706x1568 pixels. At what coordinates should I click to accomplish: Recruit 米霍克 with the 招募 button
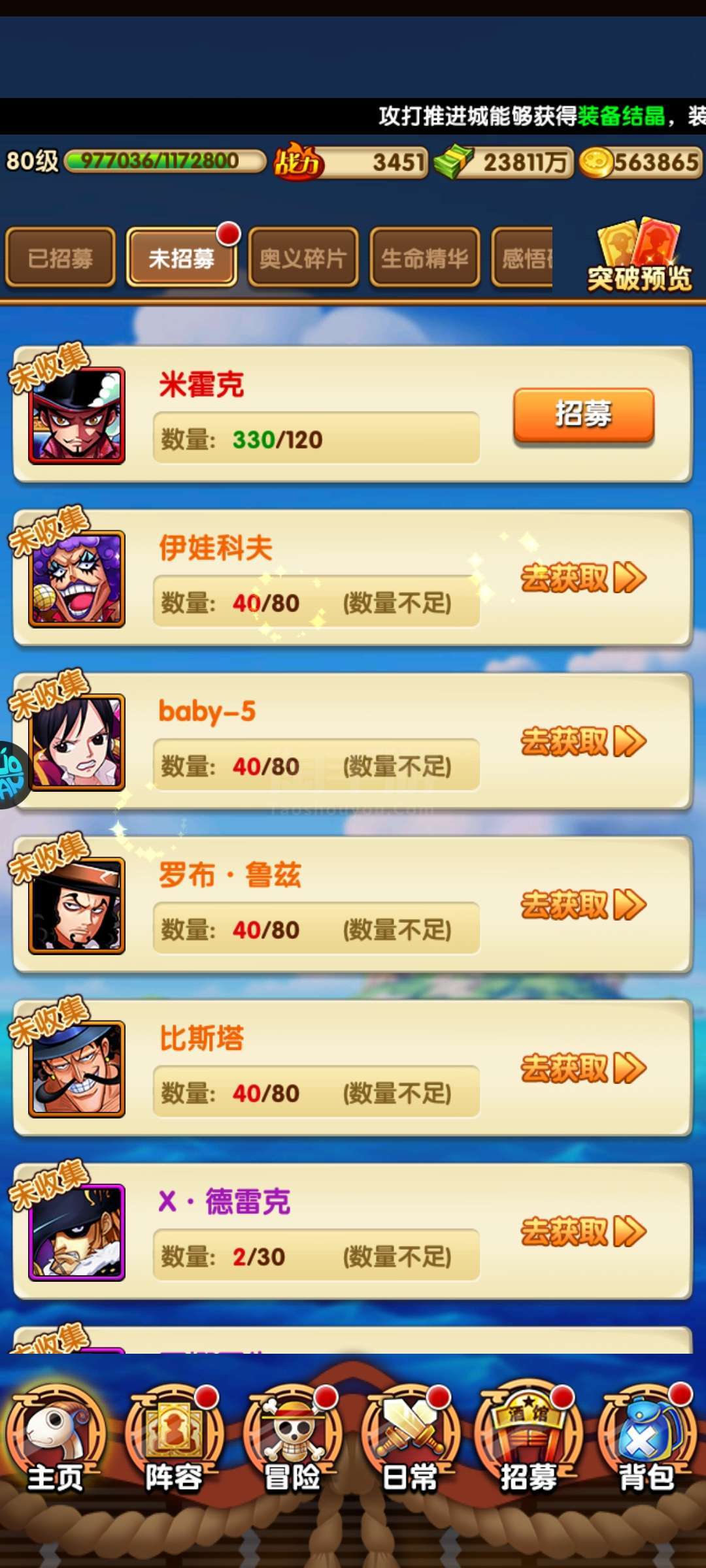click(583, 414)
